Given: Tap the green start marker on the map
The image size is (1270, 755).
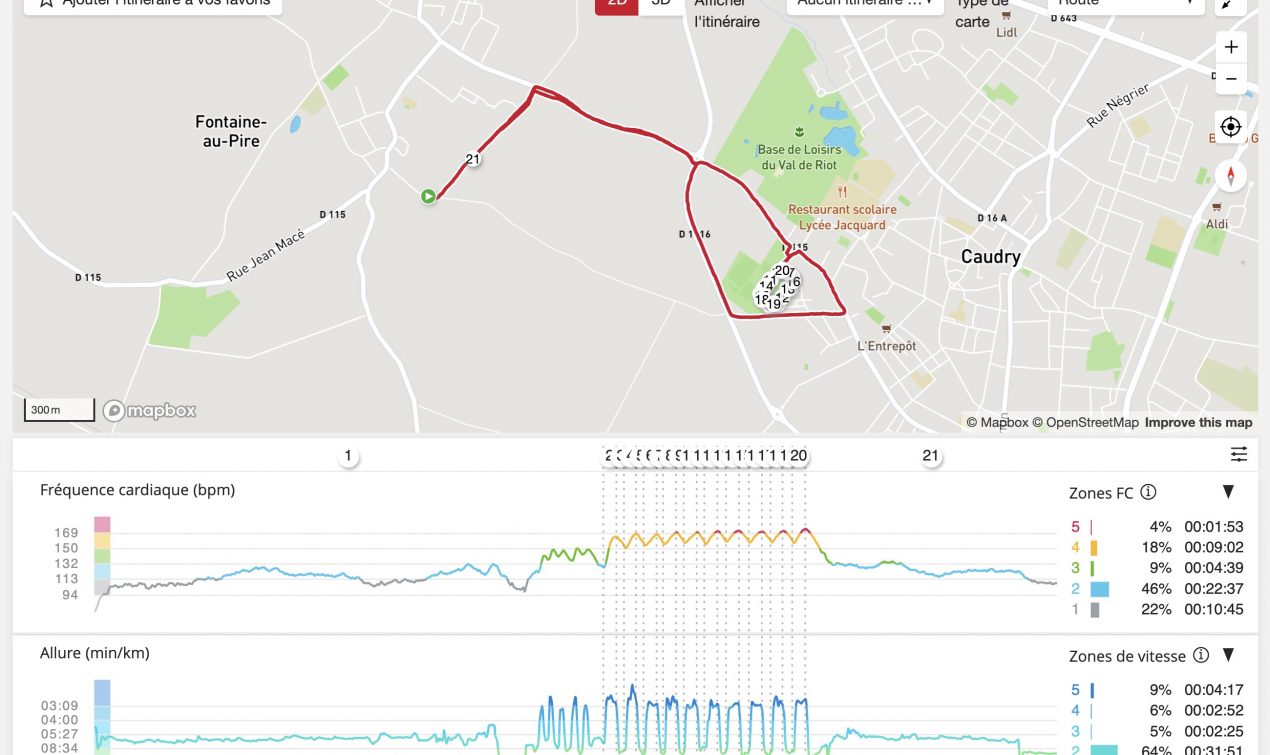Looking at the screenshot, I should click(428, 197).
